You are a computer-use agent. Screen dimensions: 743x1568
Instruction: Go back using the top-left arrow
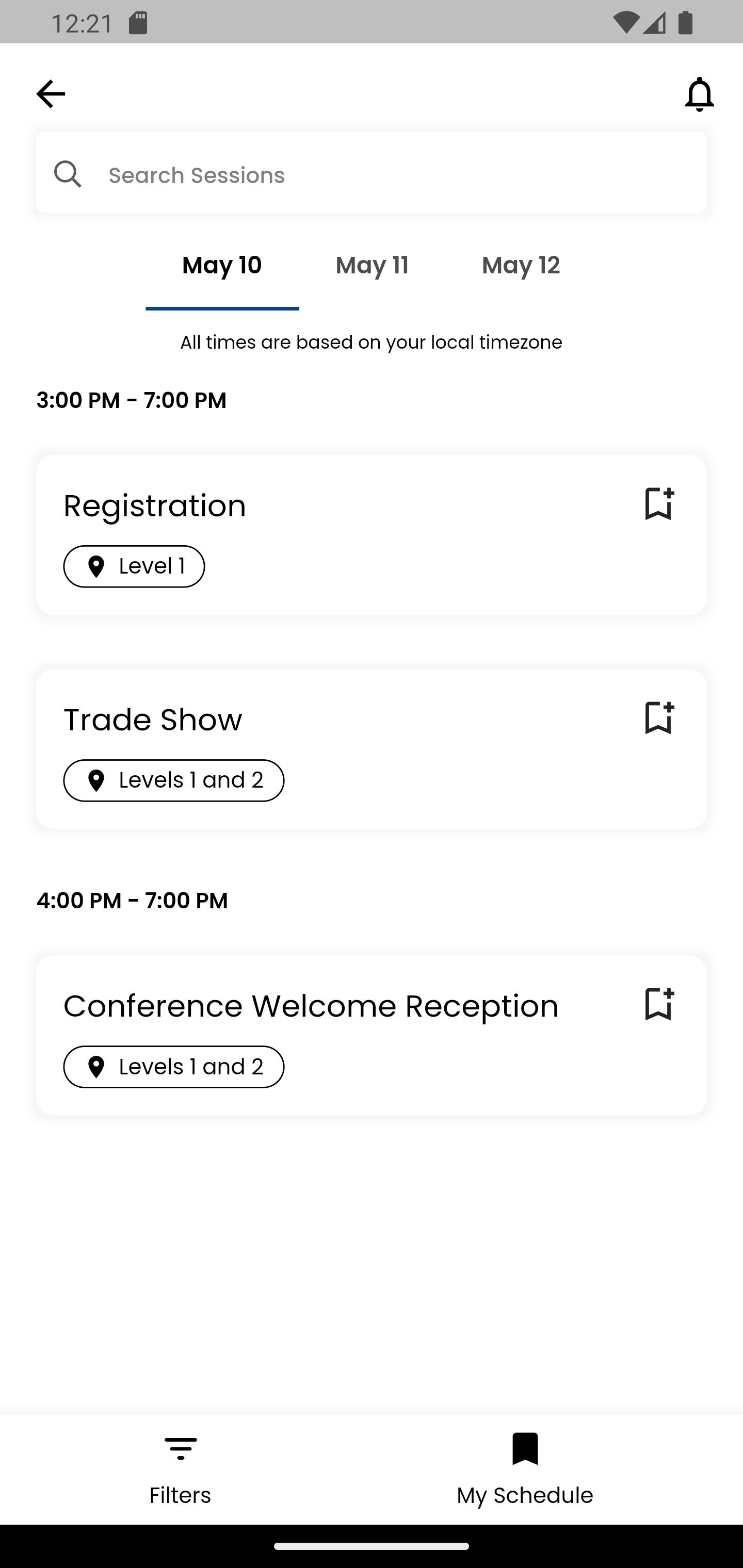pyautogui.click(x=51, y=94)
